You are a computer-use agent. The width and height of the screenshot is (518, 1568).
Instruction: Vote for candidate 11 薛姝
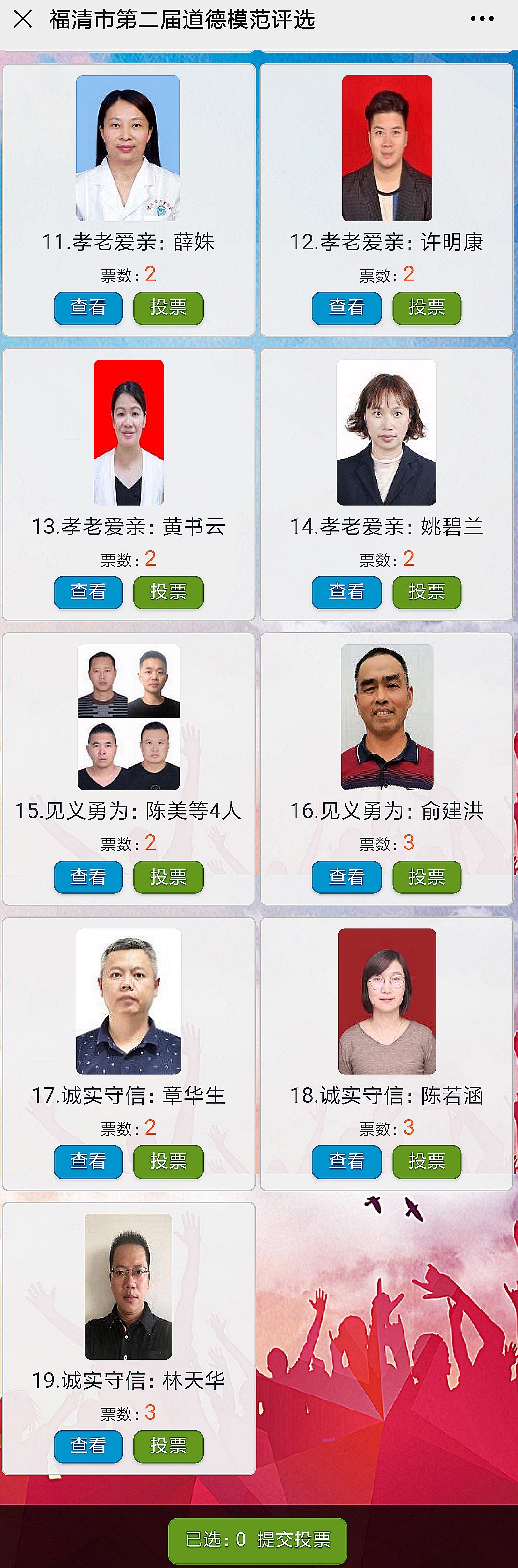pyautogui.click(x=168, y=307)
